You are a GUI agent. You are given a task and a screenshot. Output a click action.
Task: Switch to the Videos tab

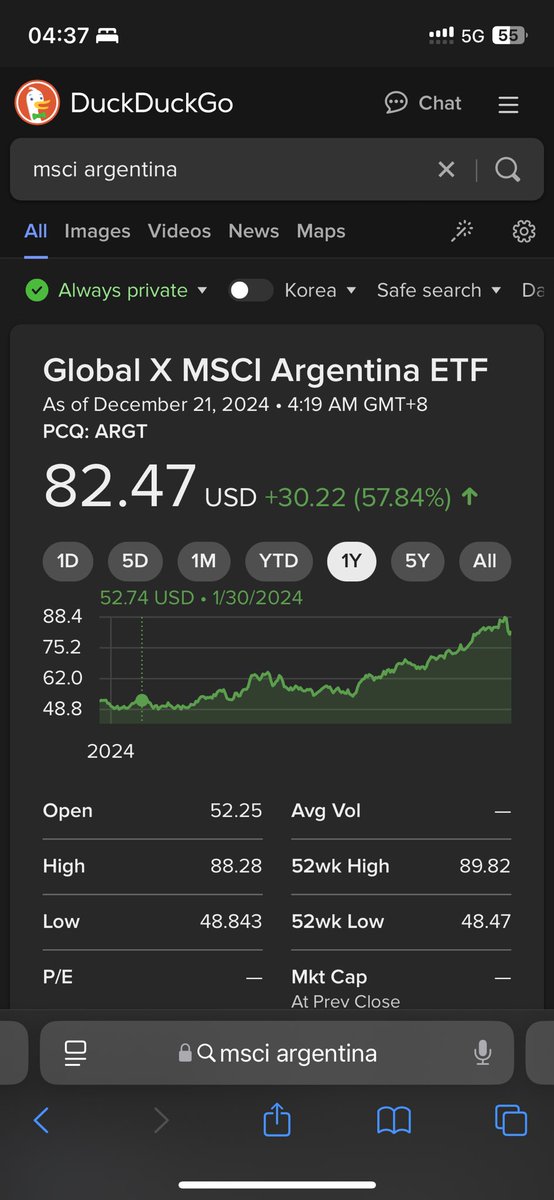179,231
